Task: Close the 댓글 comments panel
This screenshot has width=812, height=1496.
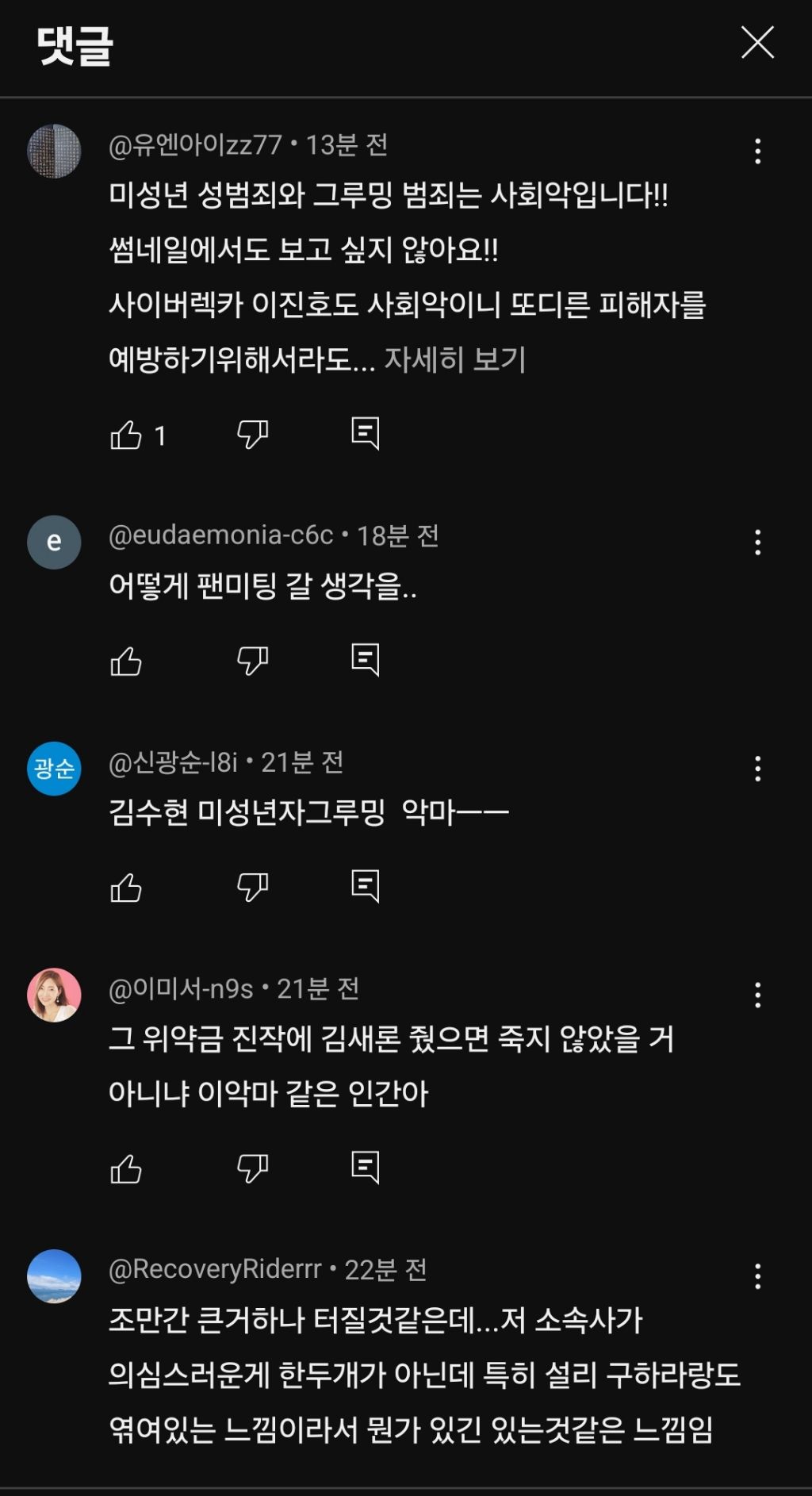Action: (757, 43)
